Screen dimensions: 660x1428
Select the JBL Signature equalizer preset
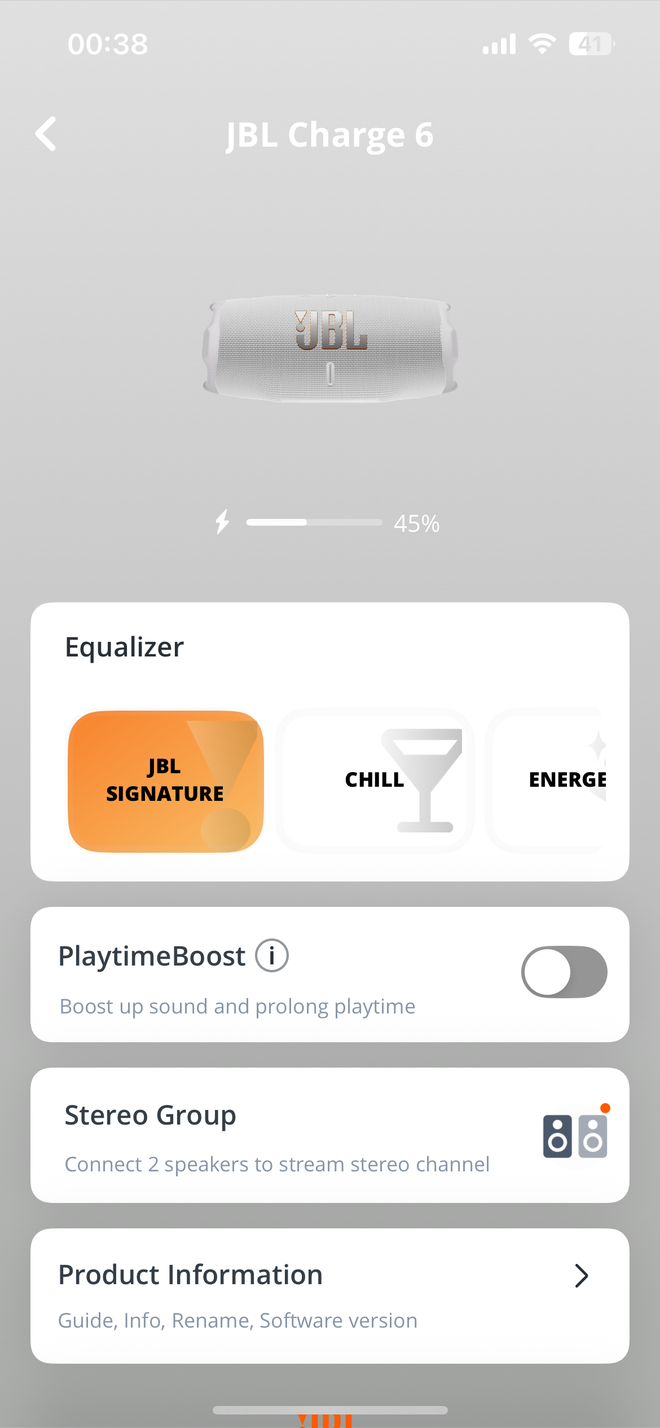pos(165,781)
